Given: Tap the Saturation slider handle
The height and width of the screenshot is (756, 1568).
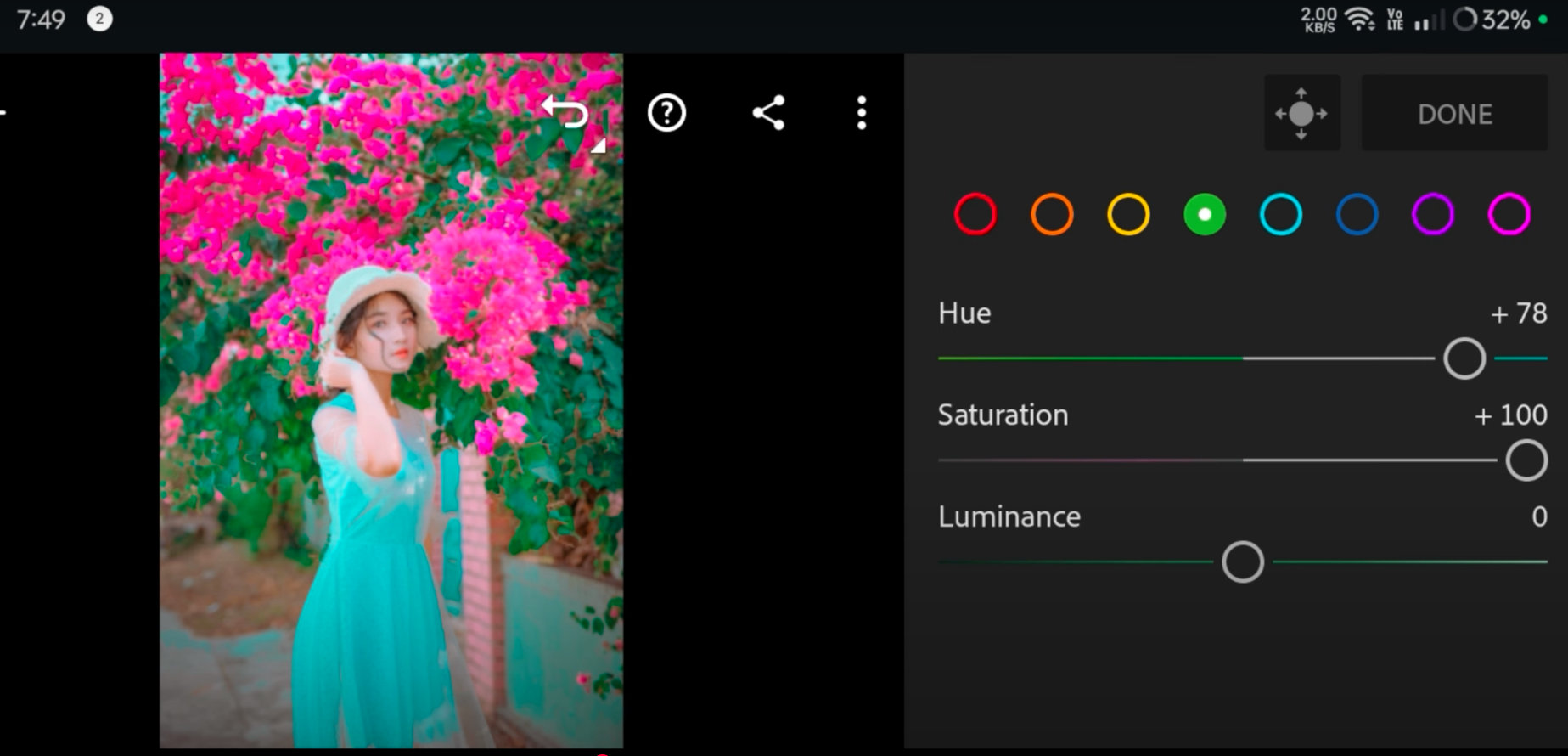Looking at the screenshot, I should click(1526, 460).
